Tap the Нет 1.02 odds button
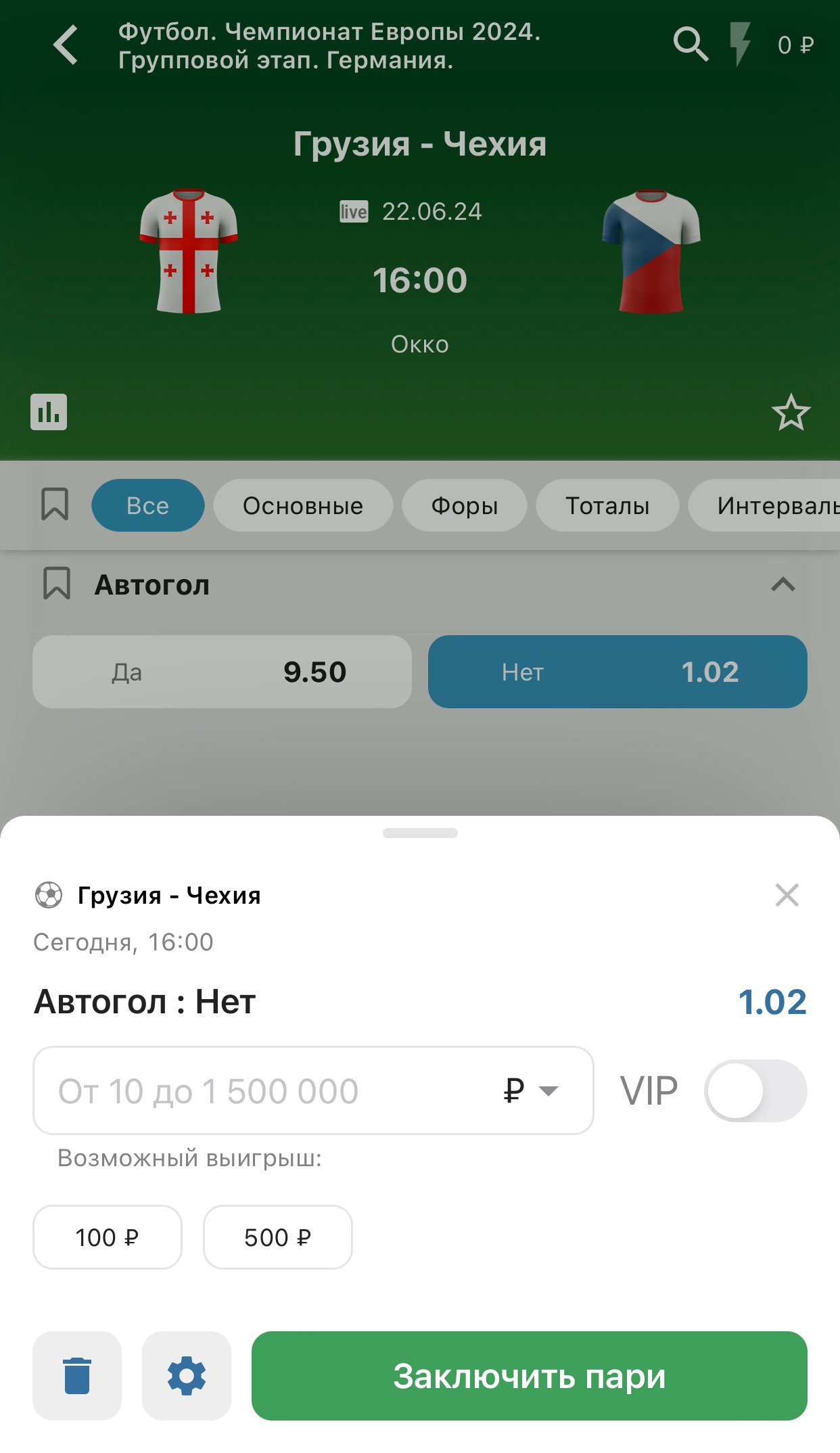Viewport: 840px width, 1453px height. (617, 672)
